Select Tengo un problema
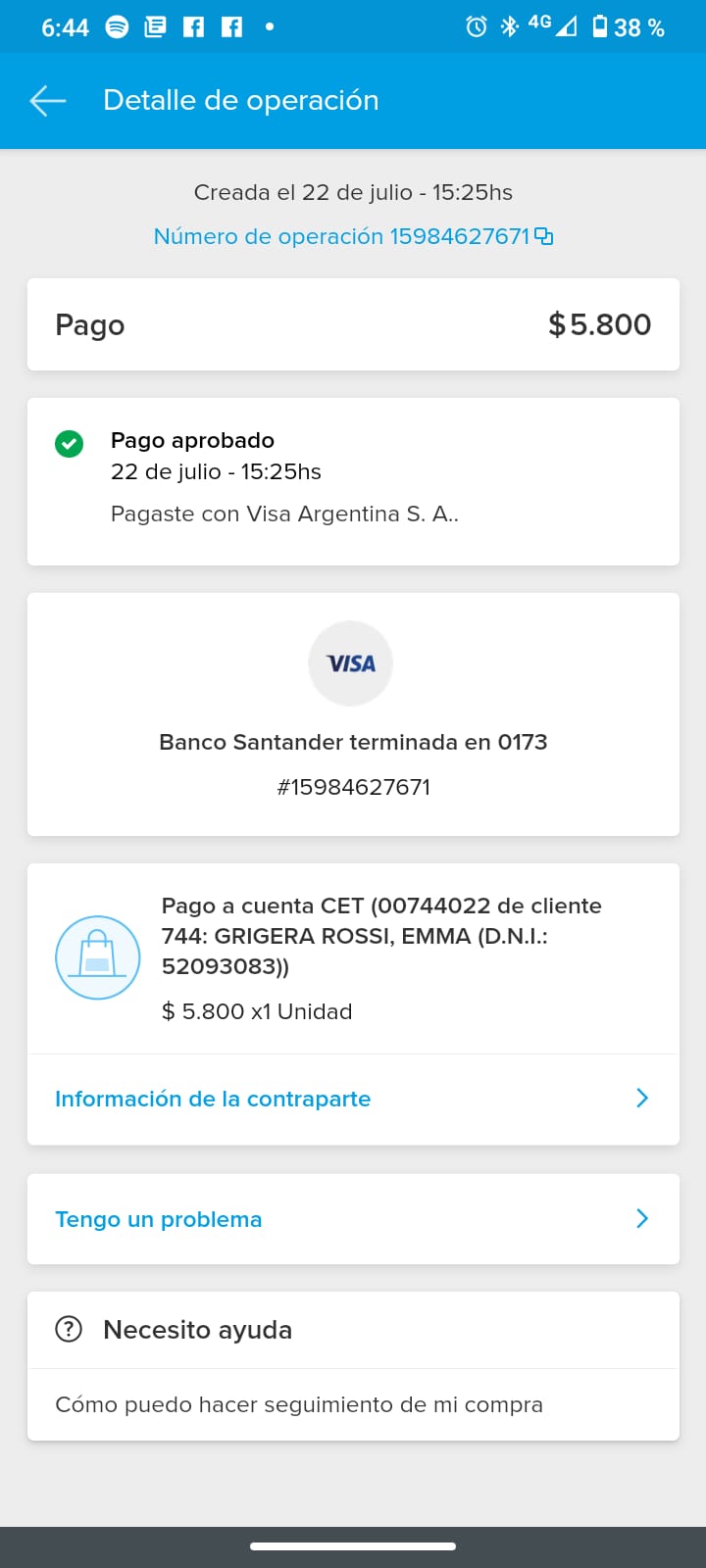706x1568 pixels. [353, 1219]
